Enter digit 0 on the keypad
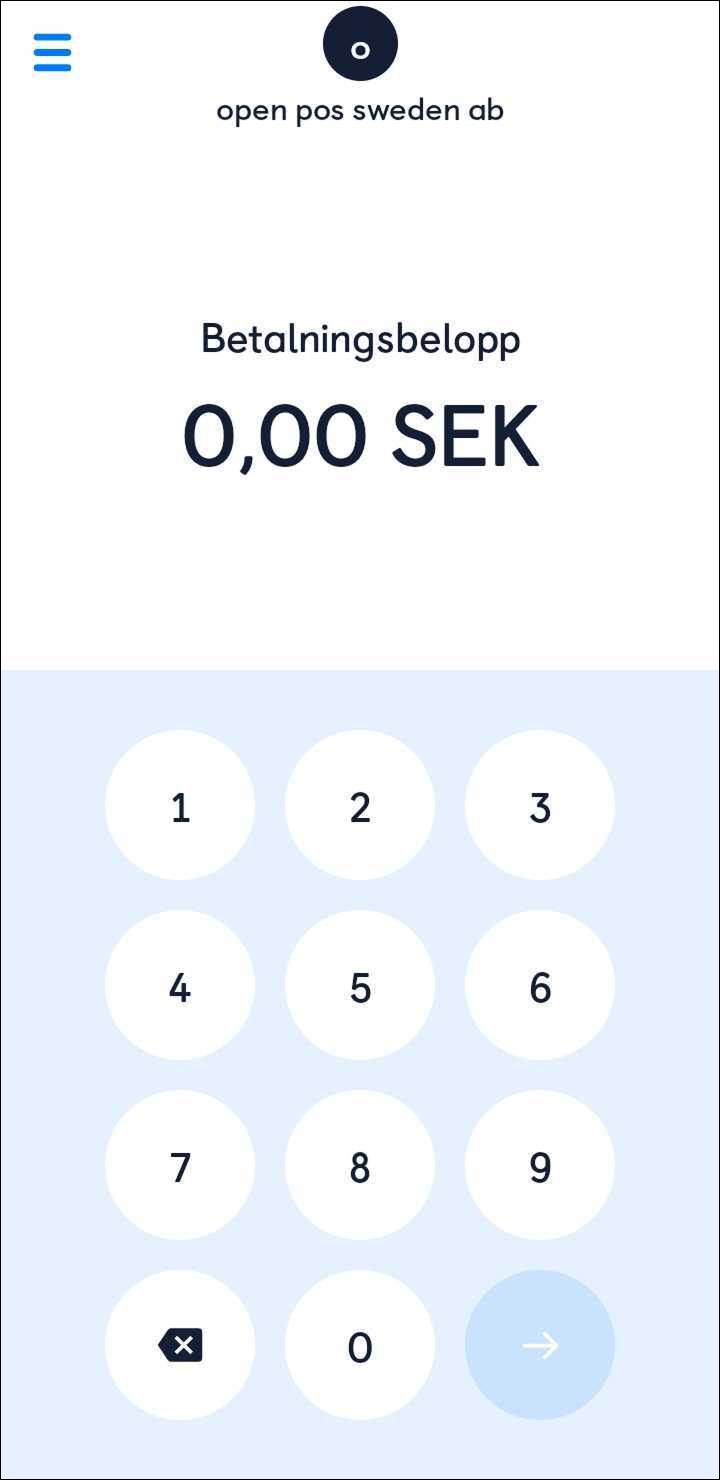Screen dimensions: 720x1480 click(360, 1345)
